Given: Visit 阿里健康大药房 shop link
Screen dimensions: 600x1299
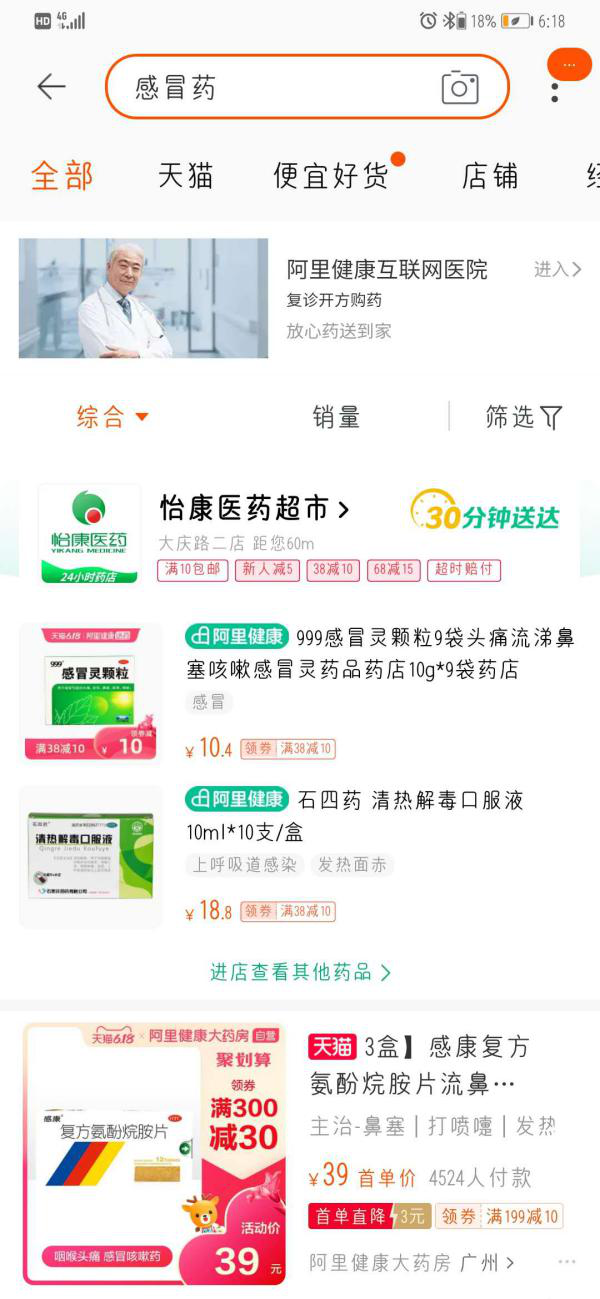Looking at the screenshot, I should coord(411,1263).
